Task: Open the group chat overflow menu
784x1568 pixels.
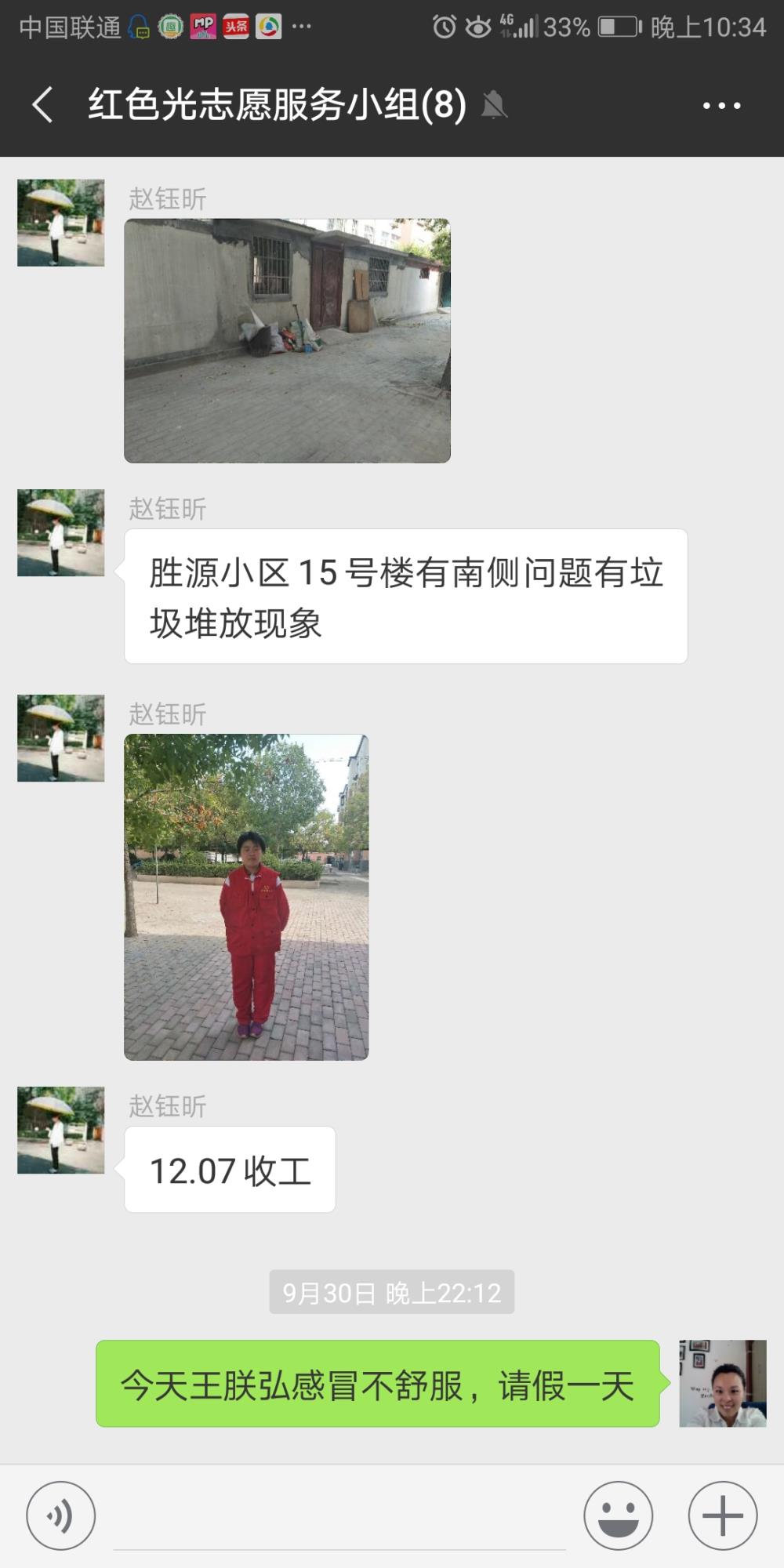Action: click(722, 105)
